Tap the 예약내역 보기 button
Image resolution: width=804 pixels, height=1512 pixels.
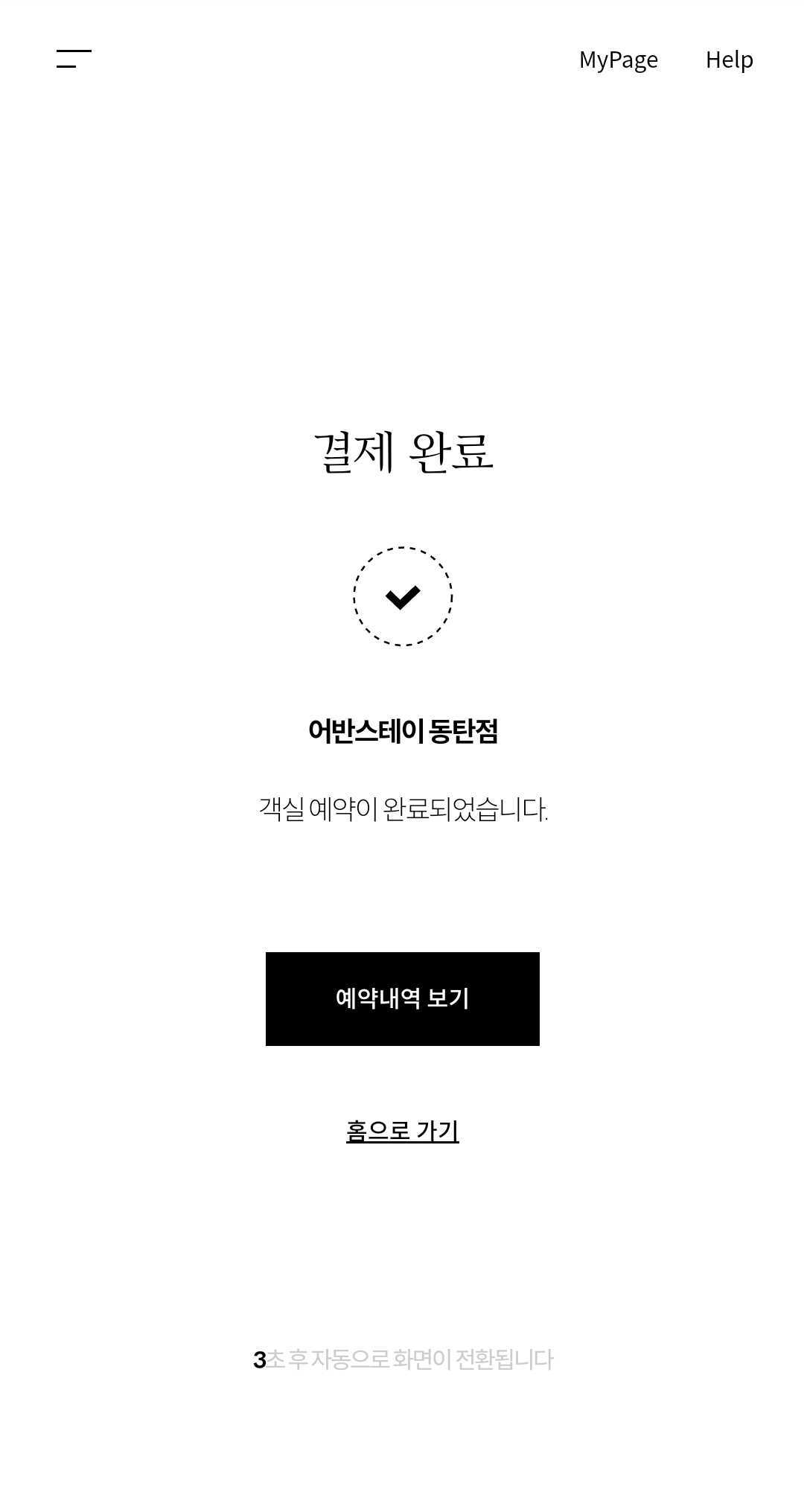(x=402, y=998)
